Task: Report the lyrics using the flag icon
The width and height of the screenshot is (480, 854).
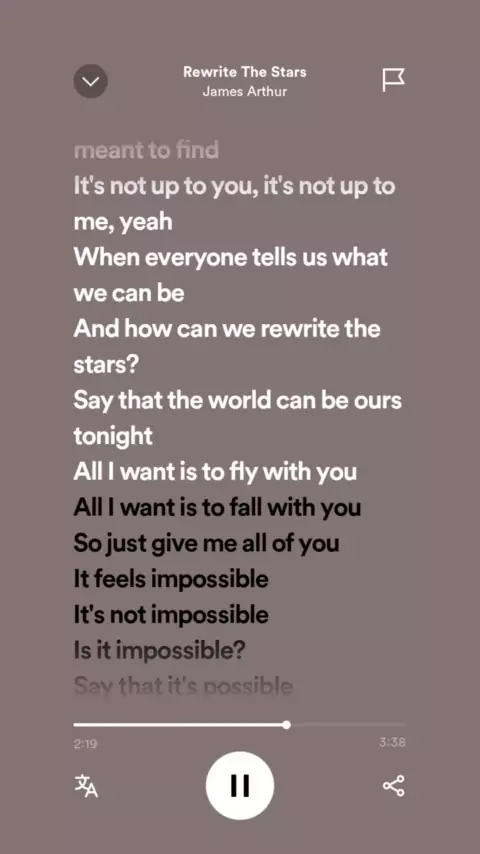Action: tap(393, 81)
